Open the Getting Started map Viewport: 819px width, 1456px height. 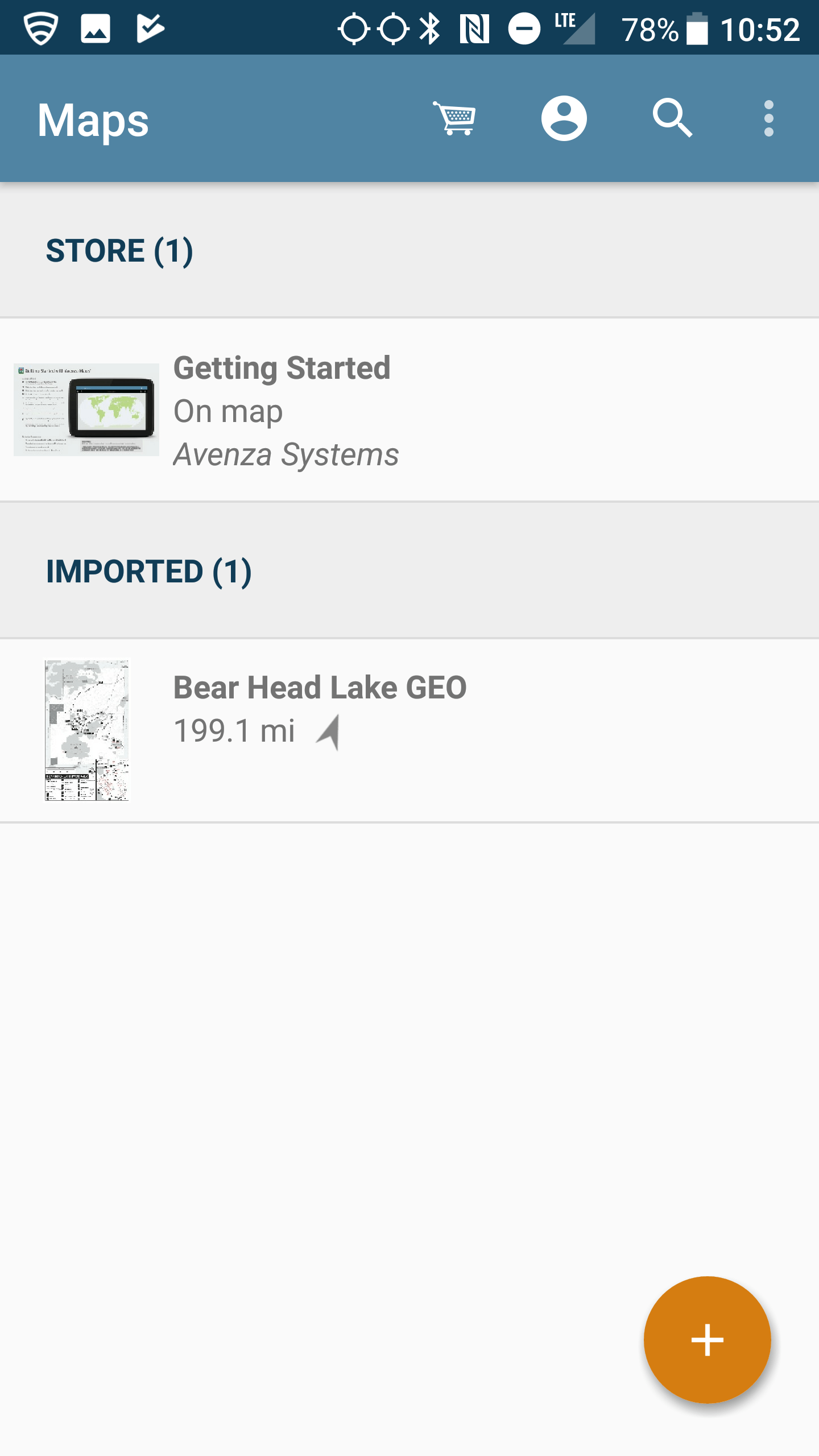pyautogui.click(x=409, y=410)
